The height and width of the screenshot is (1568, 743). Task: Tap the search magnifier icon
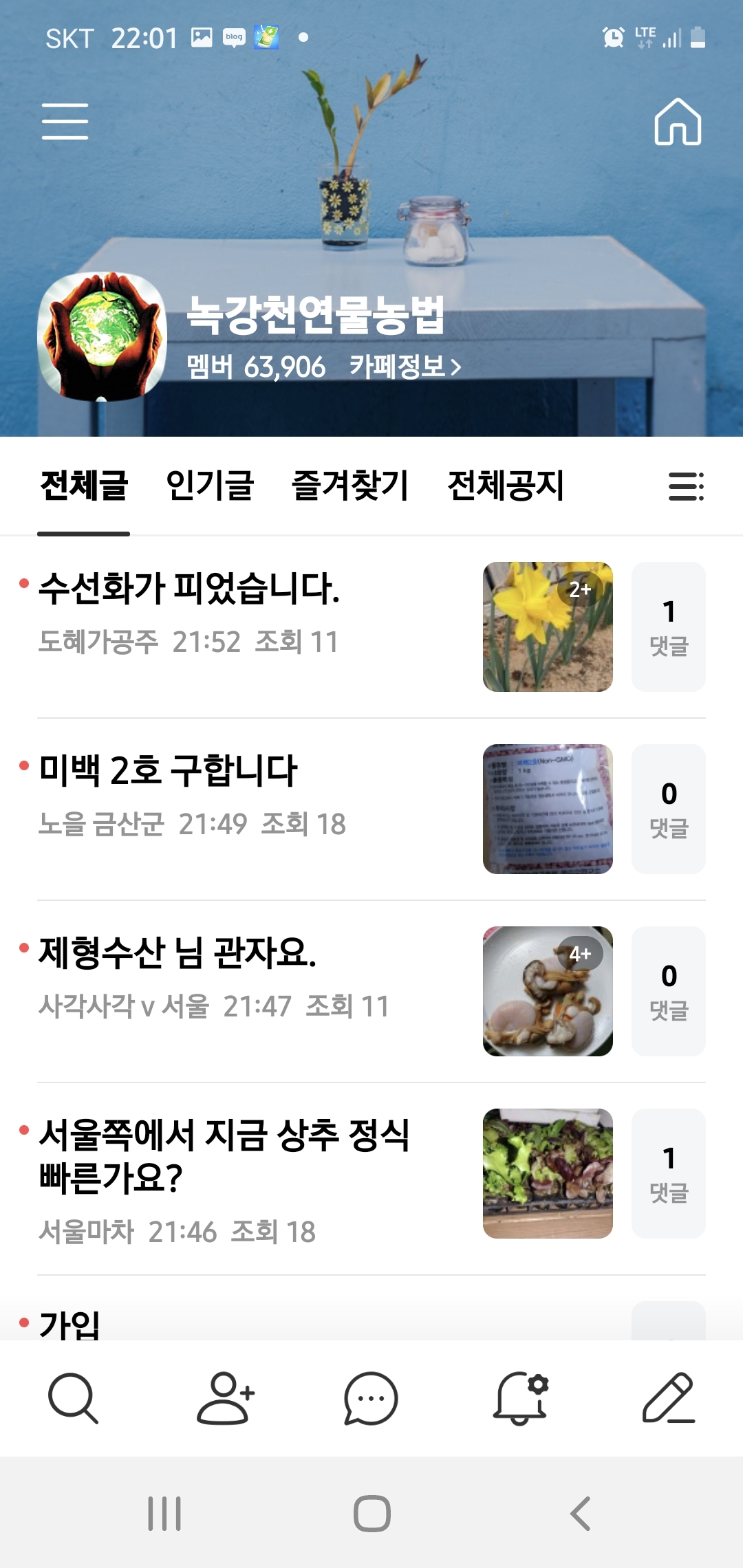pos(73,1398)
